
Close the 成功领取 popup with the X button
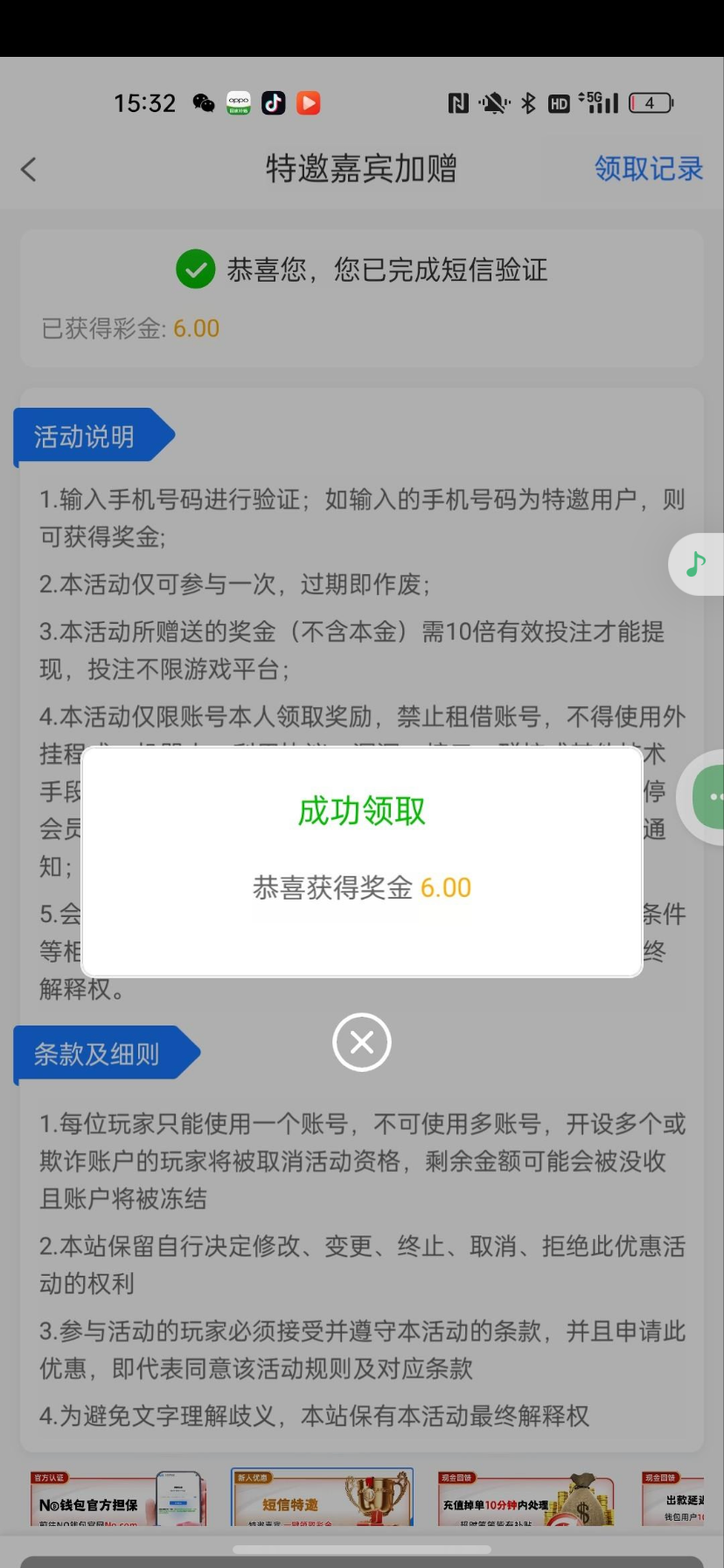[361, 1042]
